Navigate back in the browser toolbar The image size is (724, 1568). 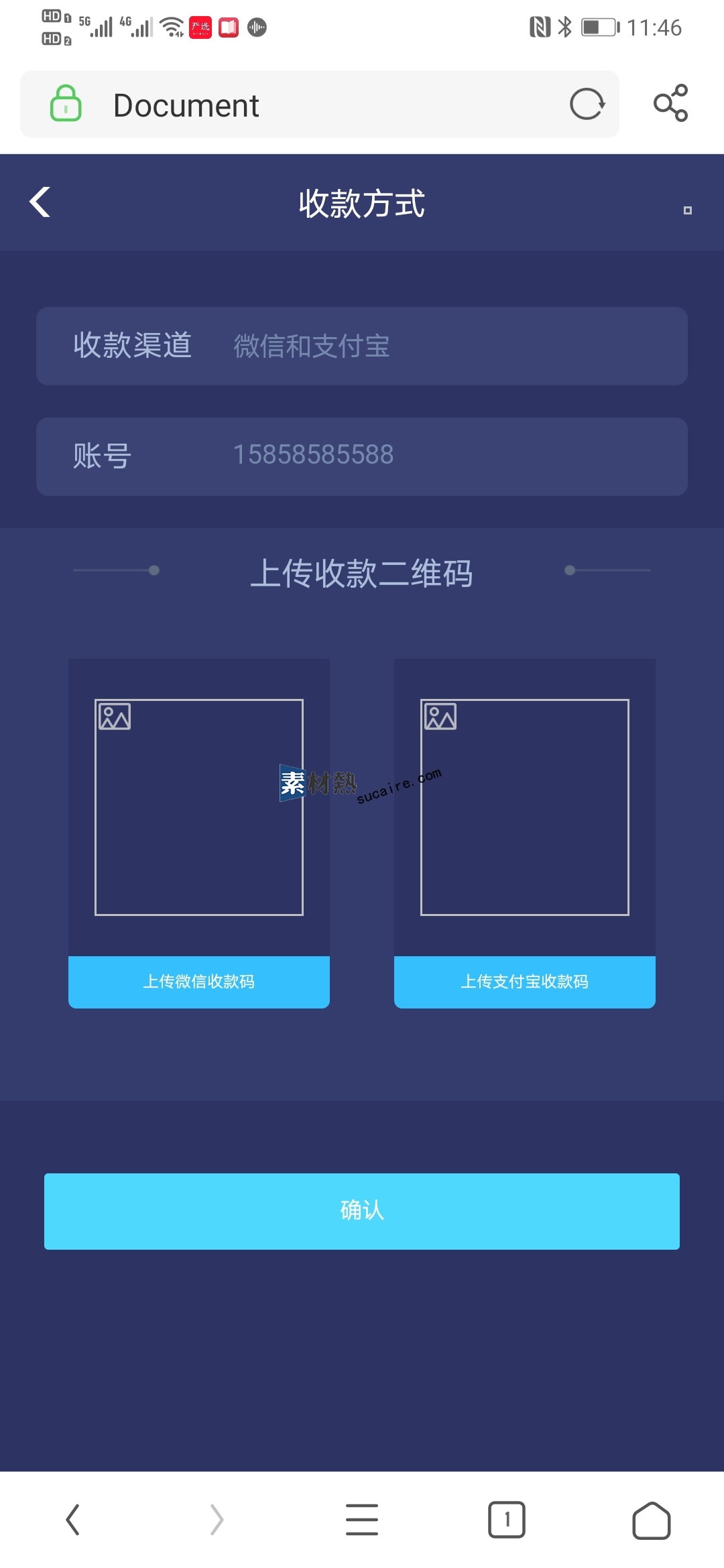[73, 1519]
